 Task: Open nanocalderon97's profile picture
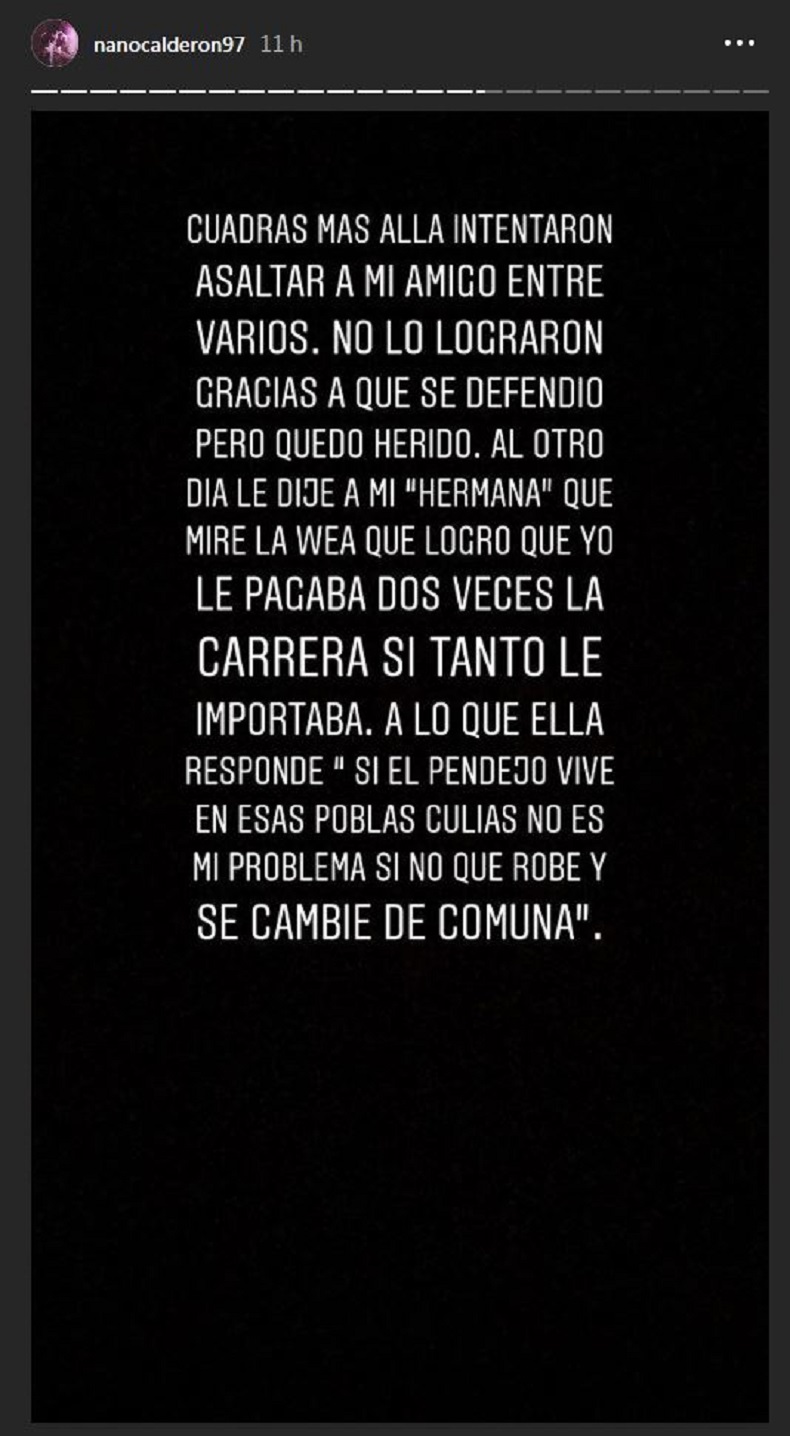[54, 44]
